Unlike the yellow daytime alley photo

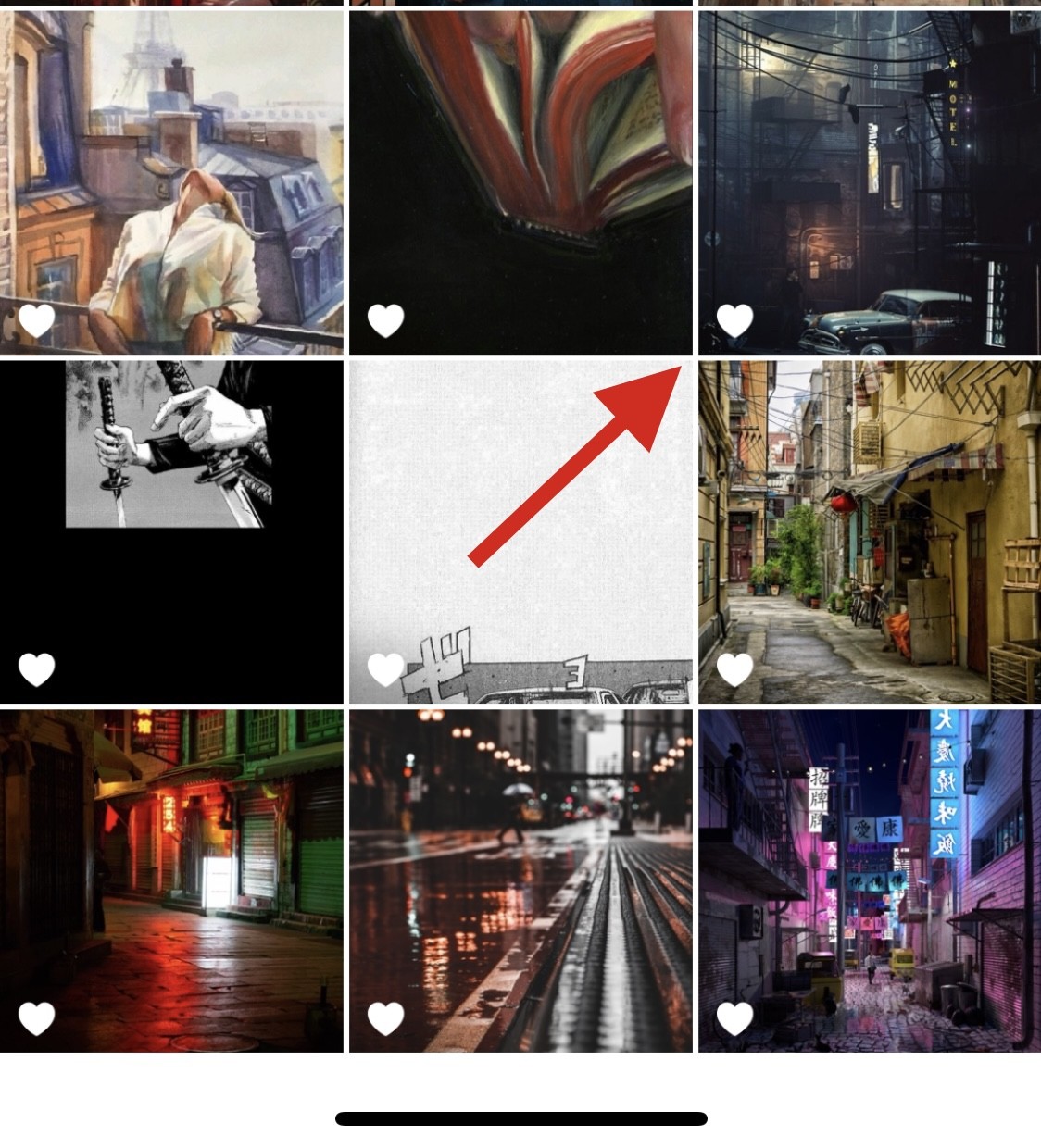coord(735,668)
